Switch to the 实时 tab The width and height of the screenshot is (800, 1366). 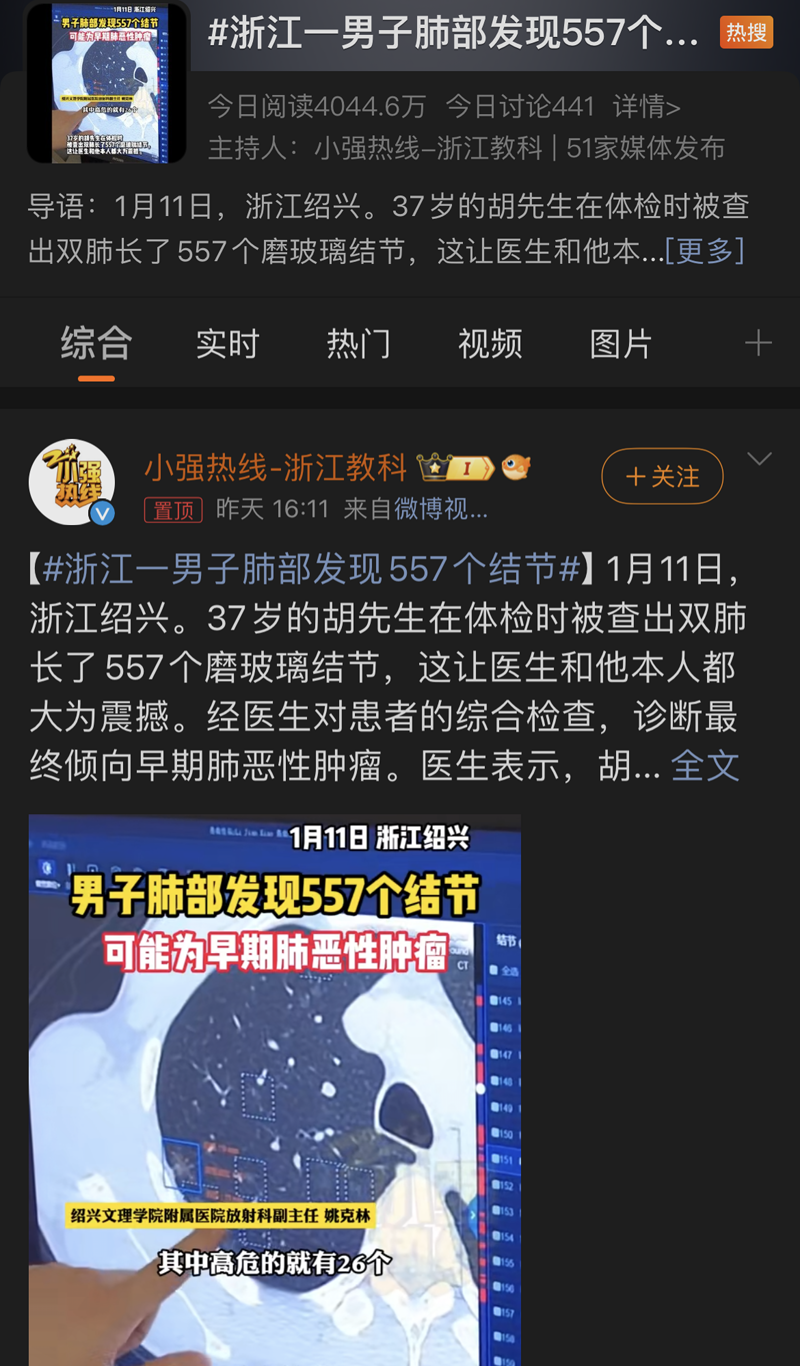227,344
